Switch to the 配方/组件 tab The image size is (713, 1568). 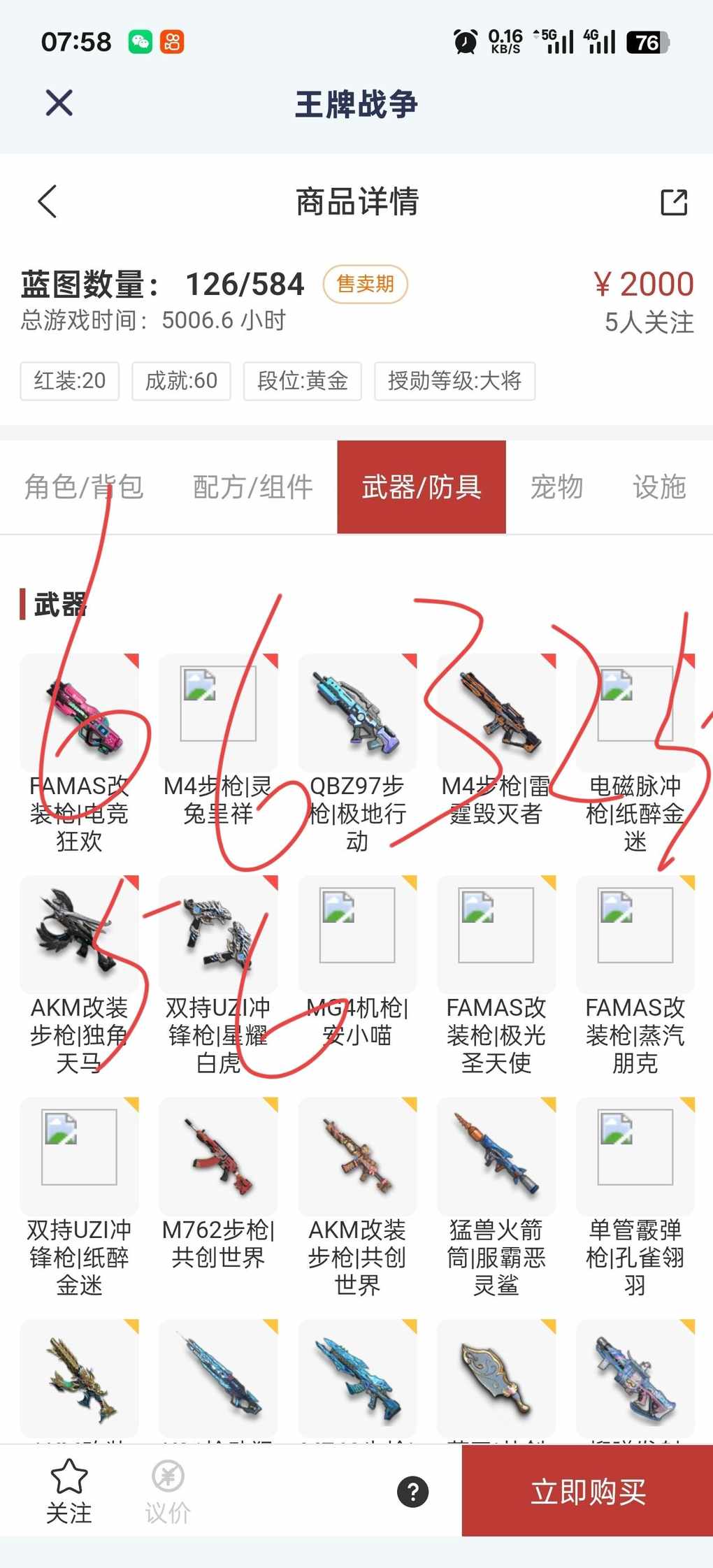pyautogui.click(x=252, y=487)
